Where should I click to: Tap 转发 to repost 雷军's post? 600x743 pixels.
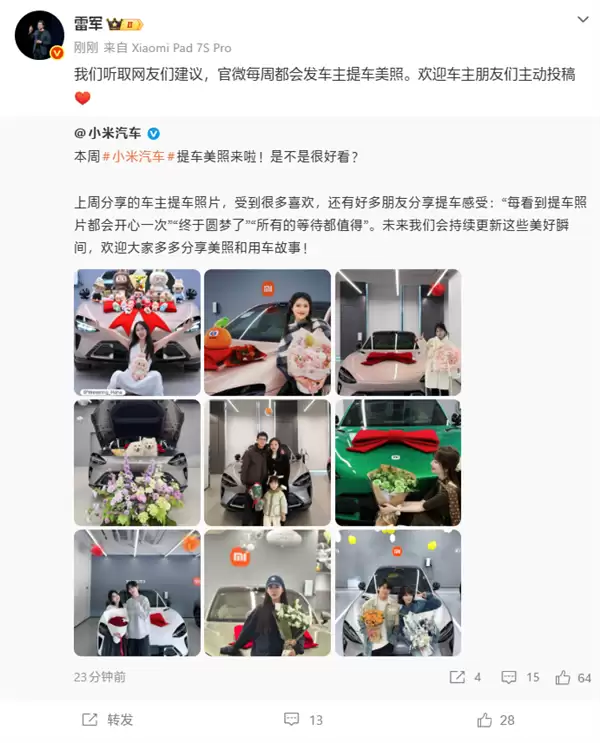(x=106, y=719)
